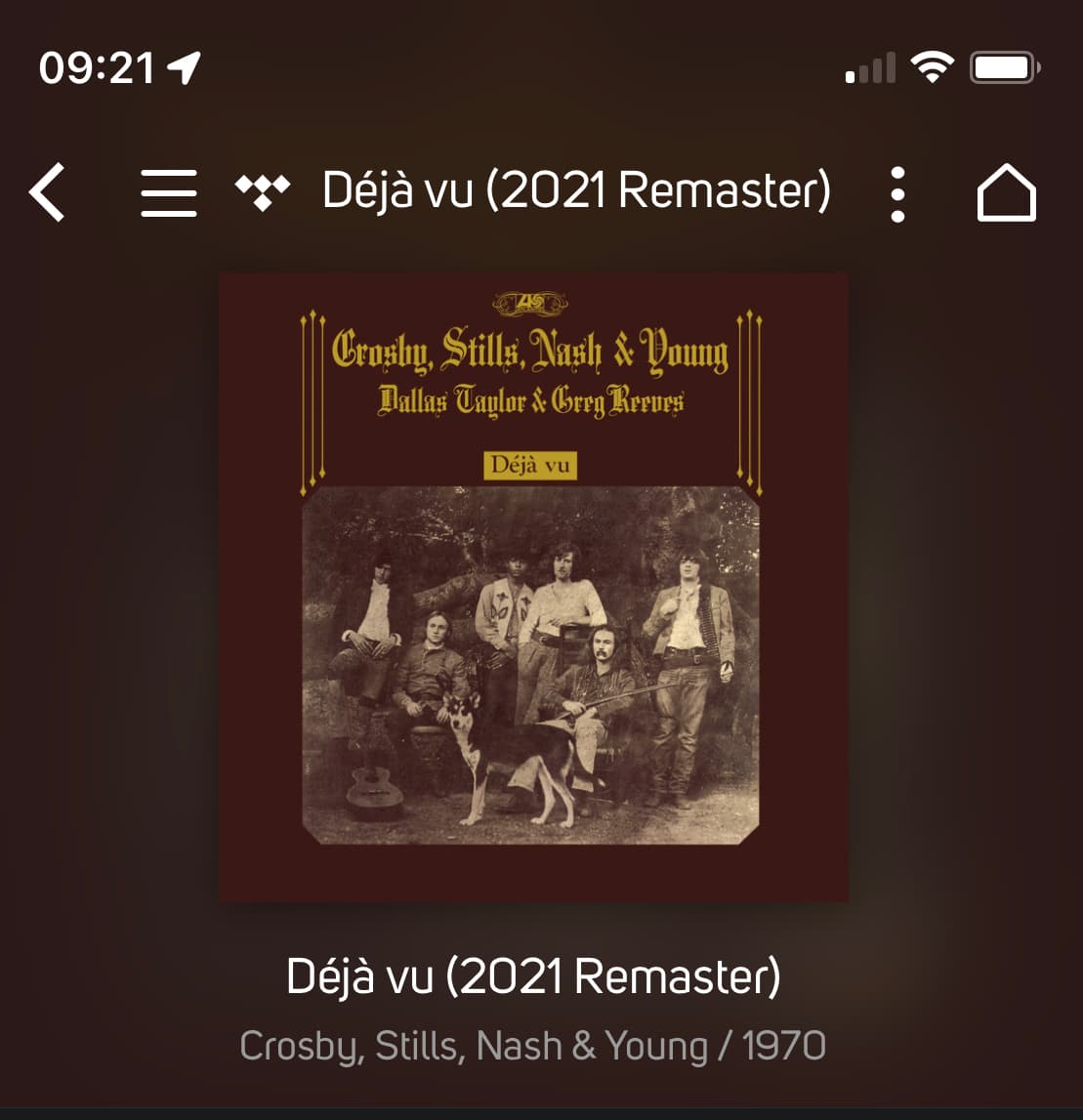This screenshot has width=1083, height=1120.
Task: Tap the Déjà vu album cover
Action: pyautogui.click(x=533, y=587)
